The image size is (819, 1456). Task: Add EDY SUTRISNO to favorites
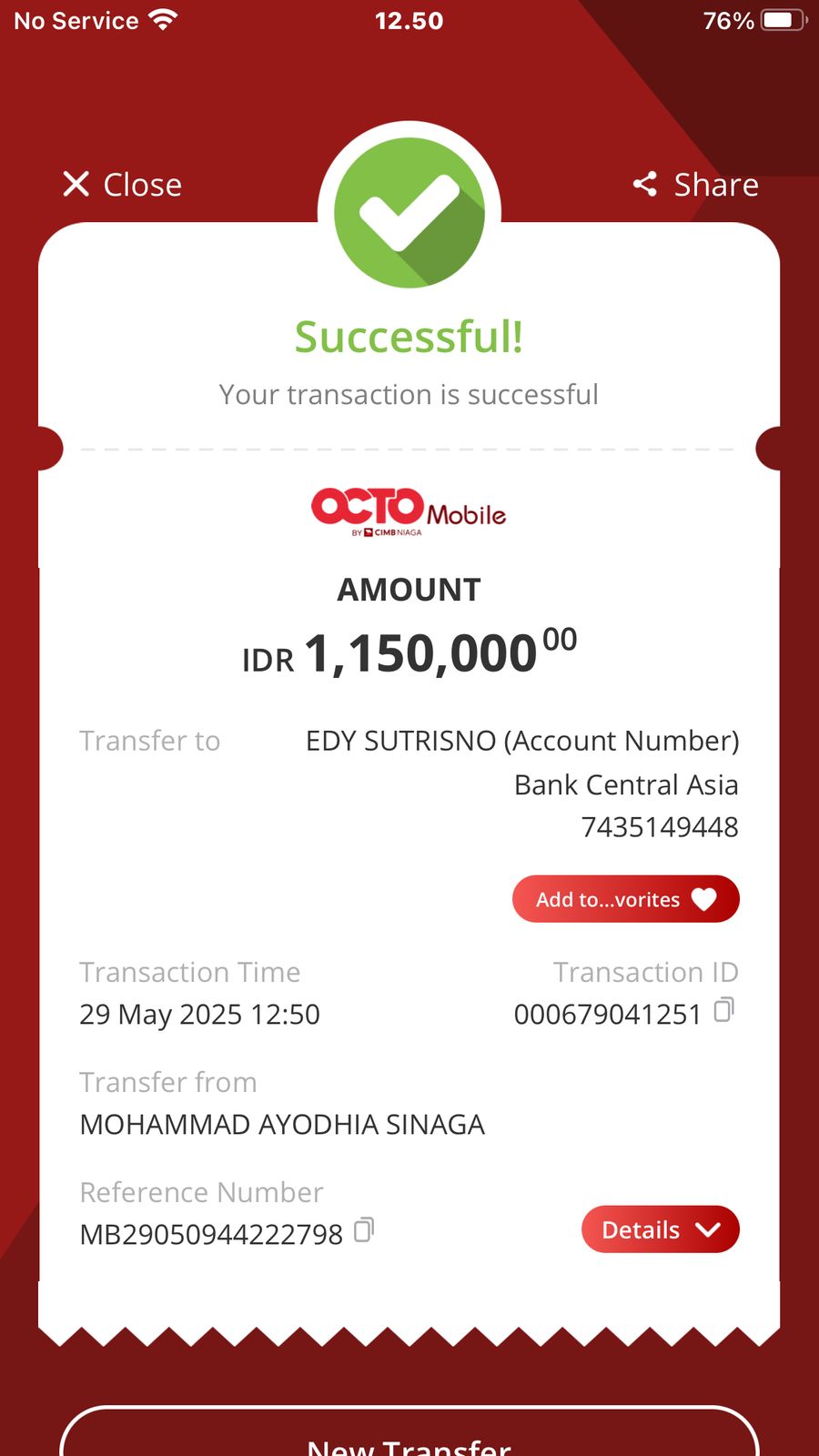tap(625, 899)
